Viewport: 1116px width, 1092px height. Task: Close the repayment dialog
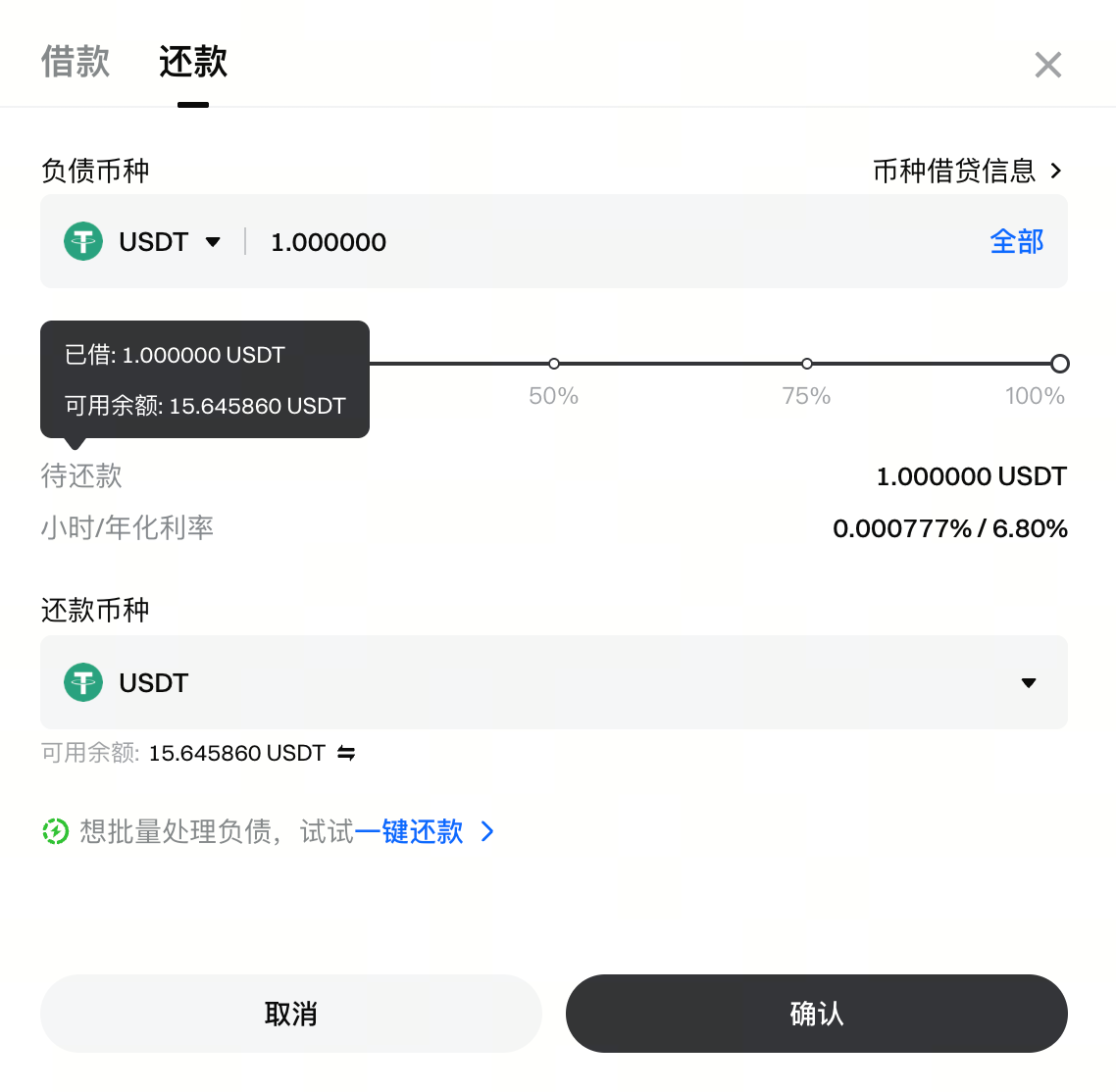pyautogui.click(x=1047, y=65)
